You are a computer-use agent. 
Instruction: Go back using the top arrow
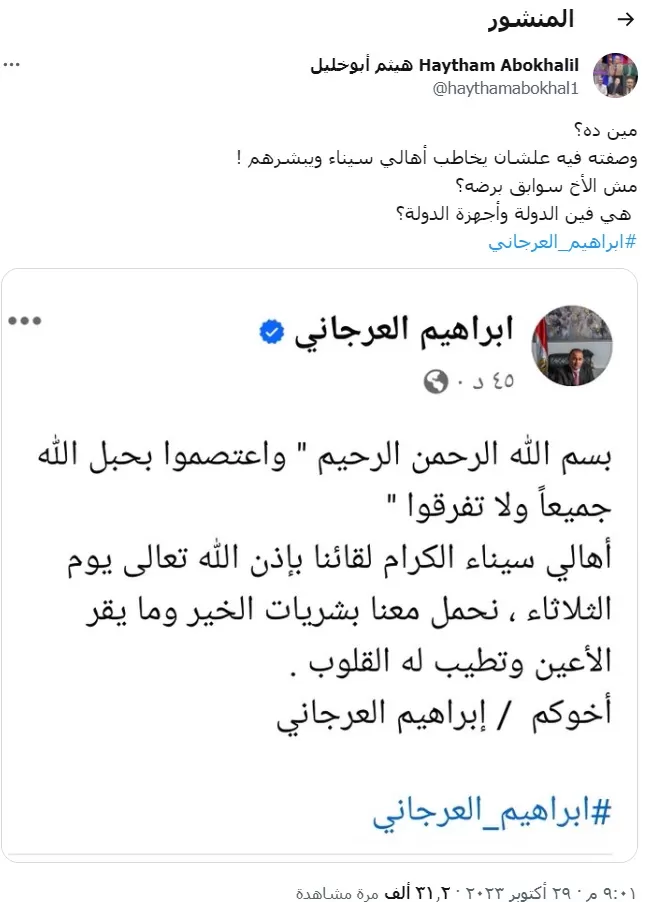pyautogui.click(x=625, y=20)
